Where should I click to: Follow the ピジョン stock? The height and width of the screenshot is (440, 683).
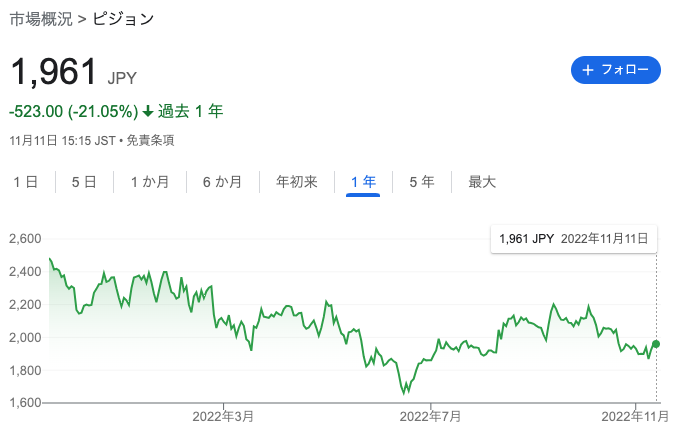[615, 70]
